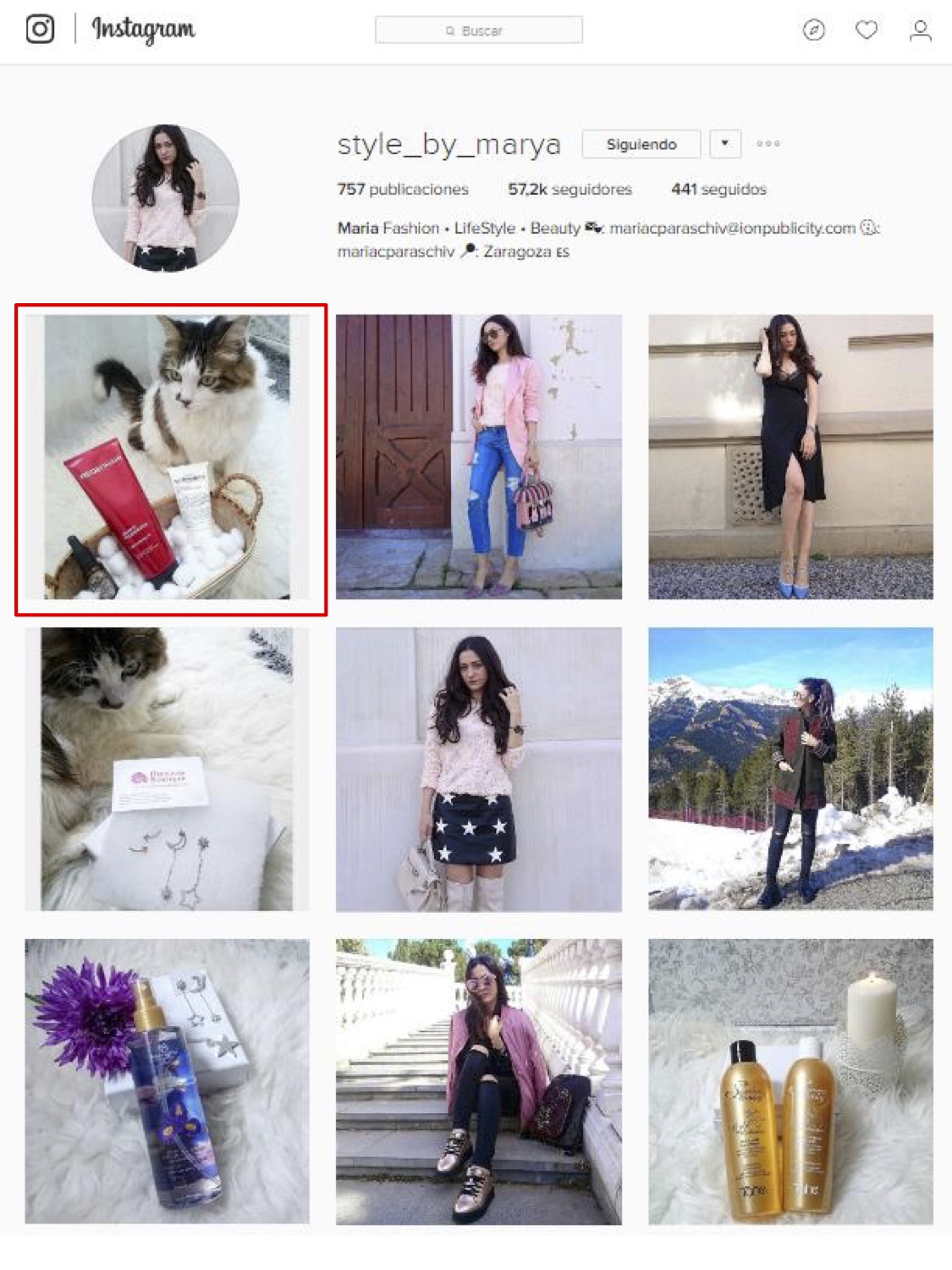Open the snowy mountain post
Image resolution: width=952 pixels, height=1270 pixels.
[x=790, y=769]
